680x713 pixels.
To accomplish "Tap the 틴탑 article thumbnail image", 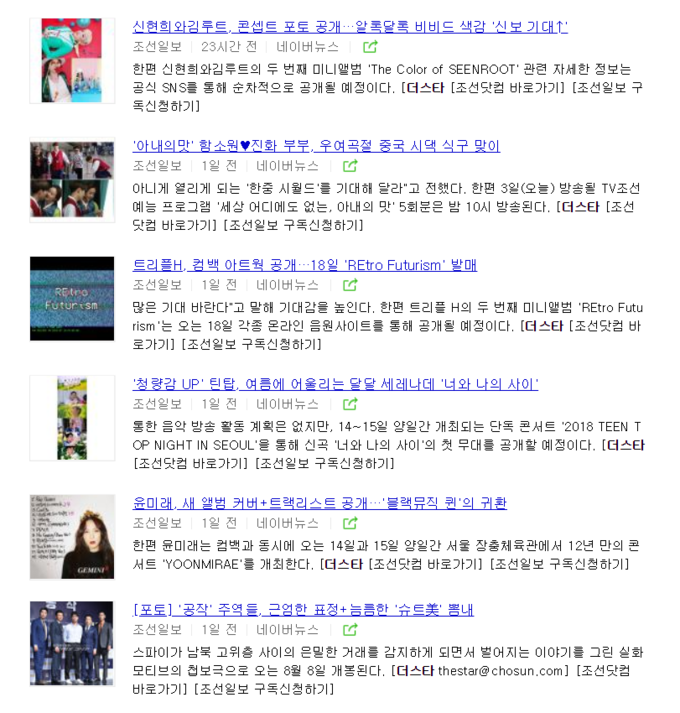I will 72,417.
